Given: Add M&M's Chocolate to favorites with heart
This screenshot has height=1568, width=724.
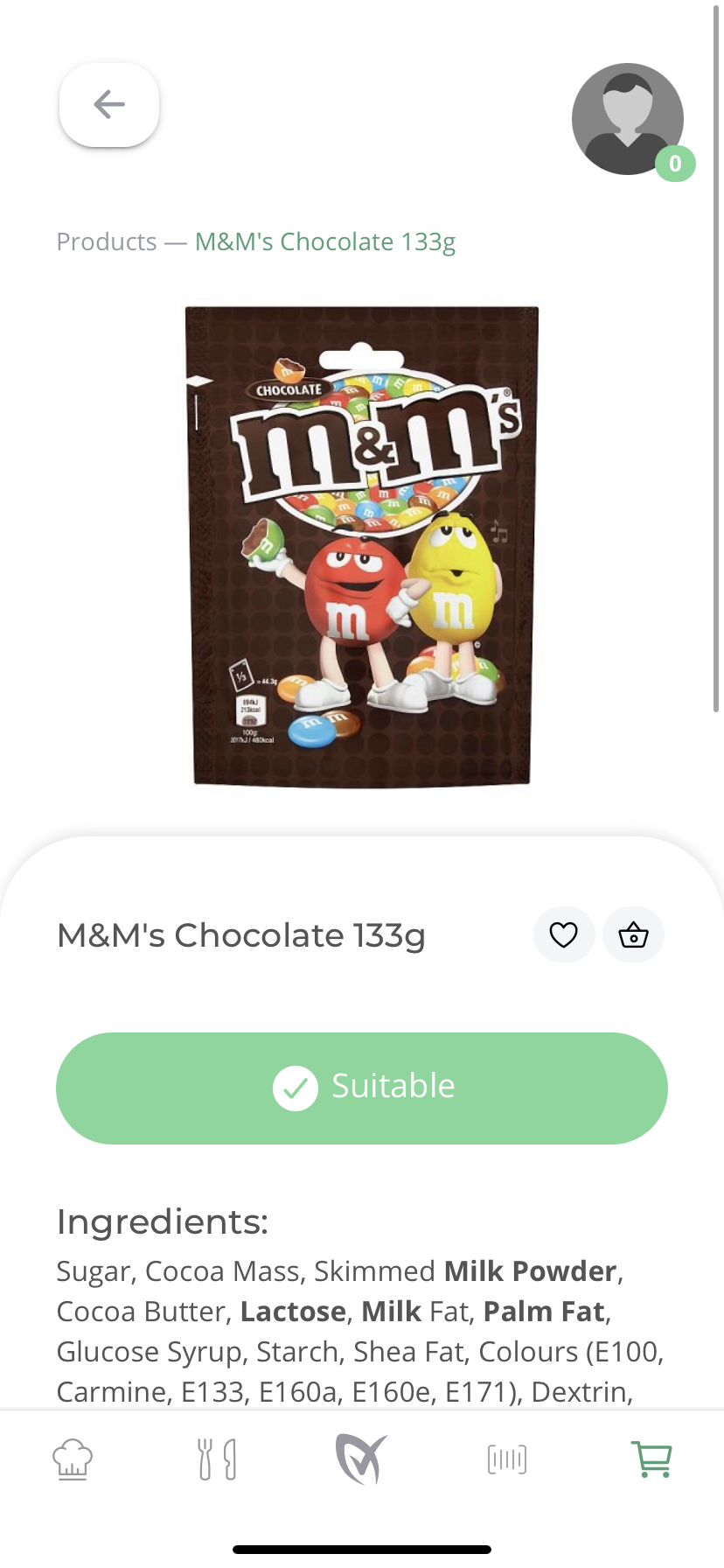Looking at the screenshot, I should point(564,934).
